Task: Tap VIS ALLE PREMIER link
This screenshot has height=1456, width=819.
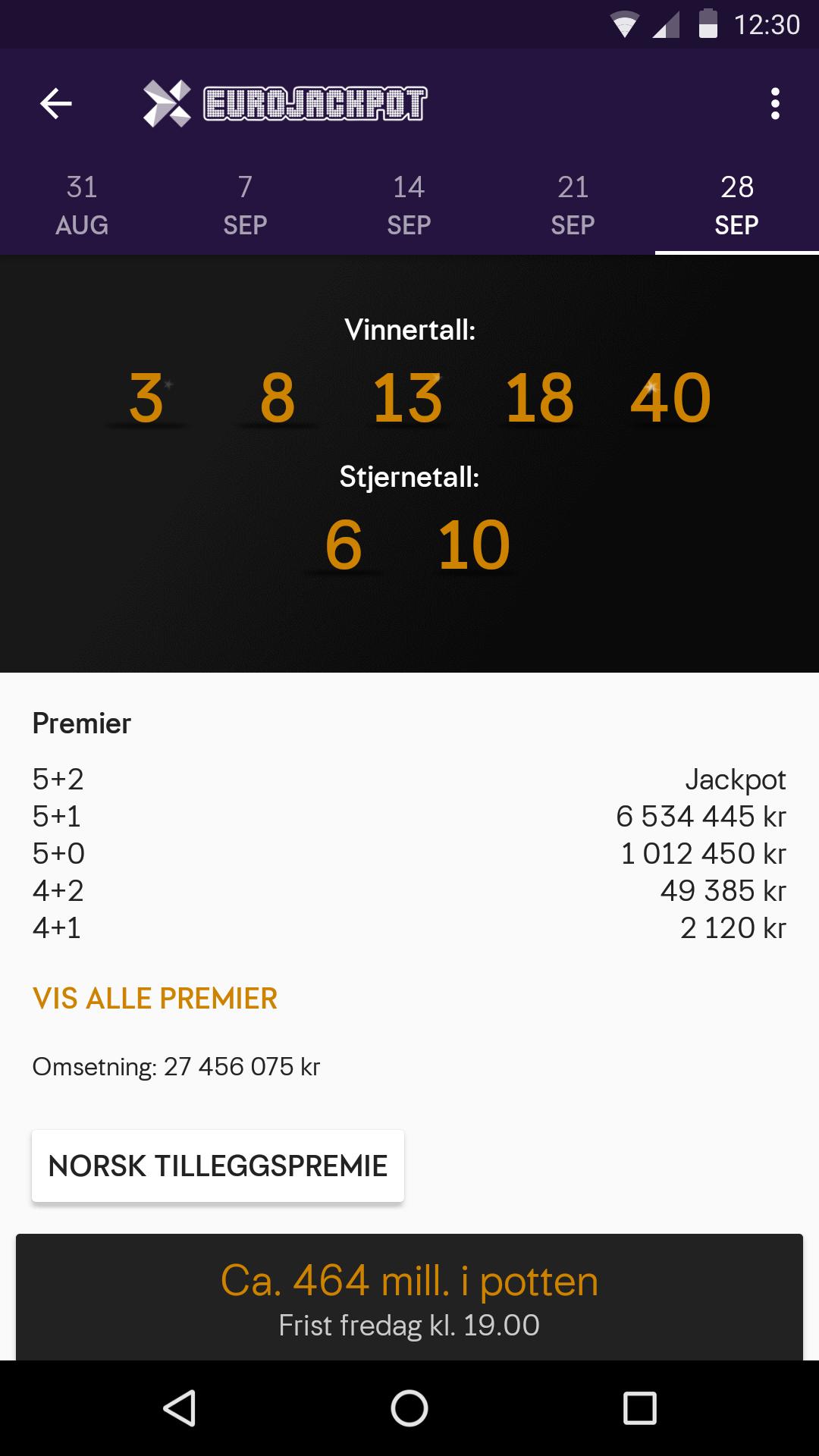Action: (x=155, y=999)
